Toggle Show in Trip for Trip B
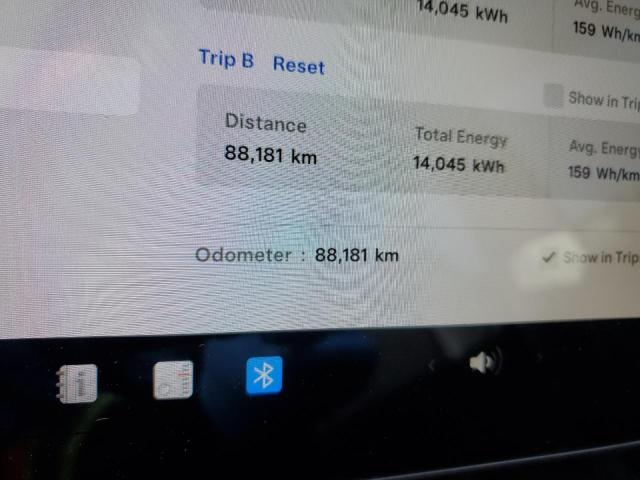 coord(553,97)
